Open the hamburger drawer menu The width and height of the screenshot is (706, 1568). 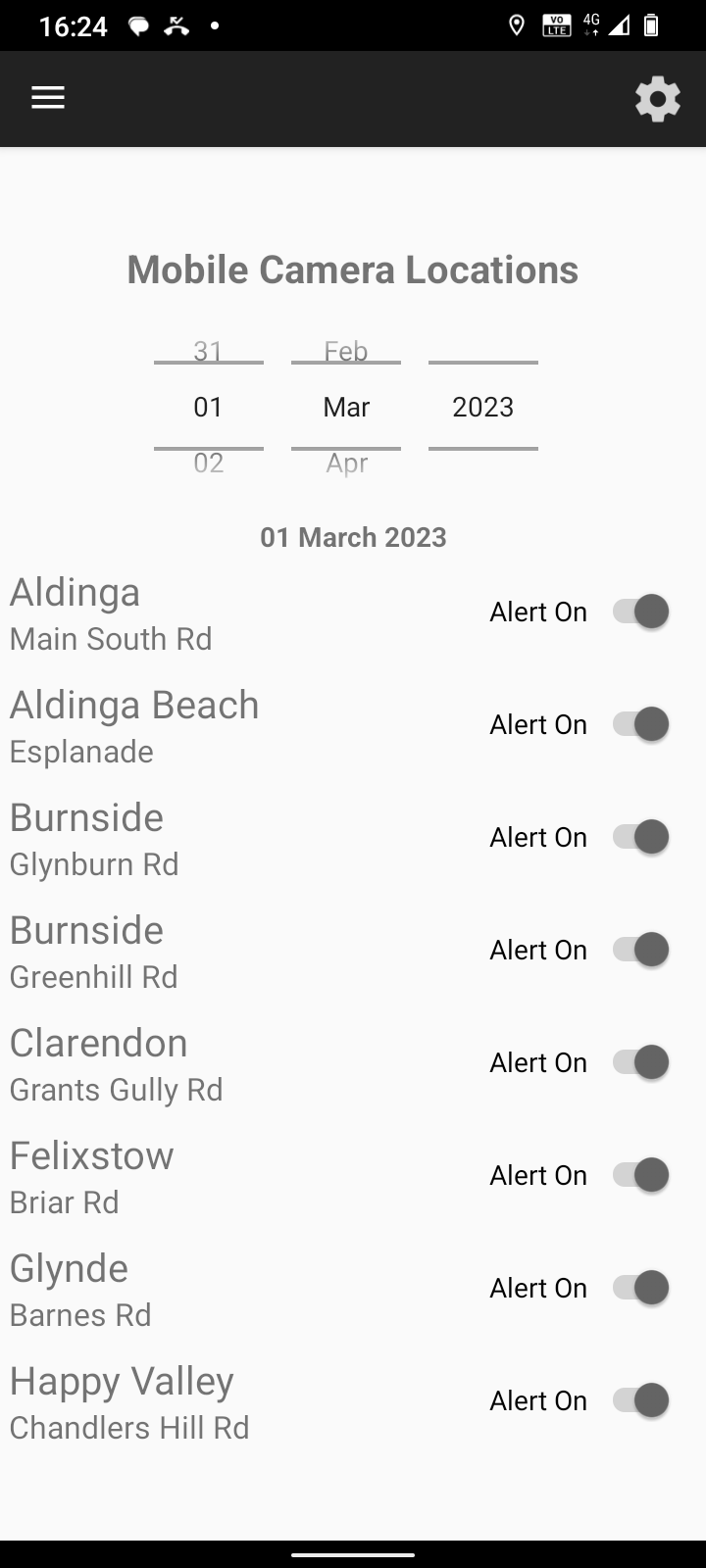(47, 98)
